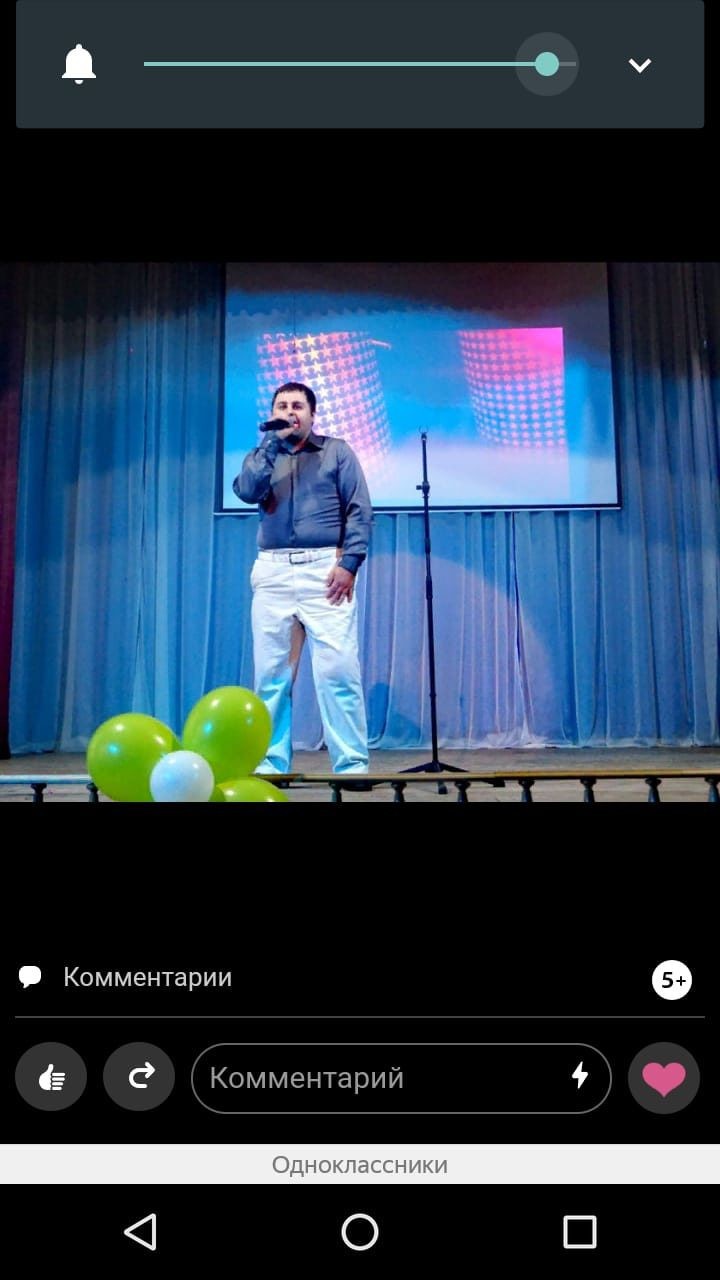This screenshot has height=1280, width=720.
Task: Tap the notification volume bell icon
Action: [x=78, y=65]
